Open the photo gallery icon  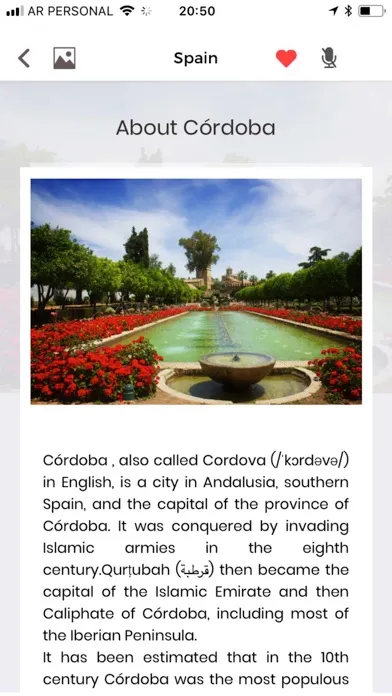pos(64,58)
